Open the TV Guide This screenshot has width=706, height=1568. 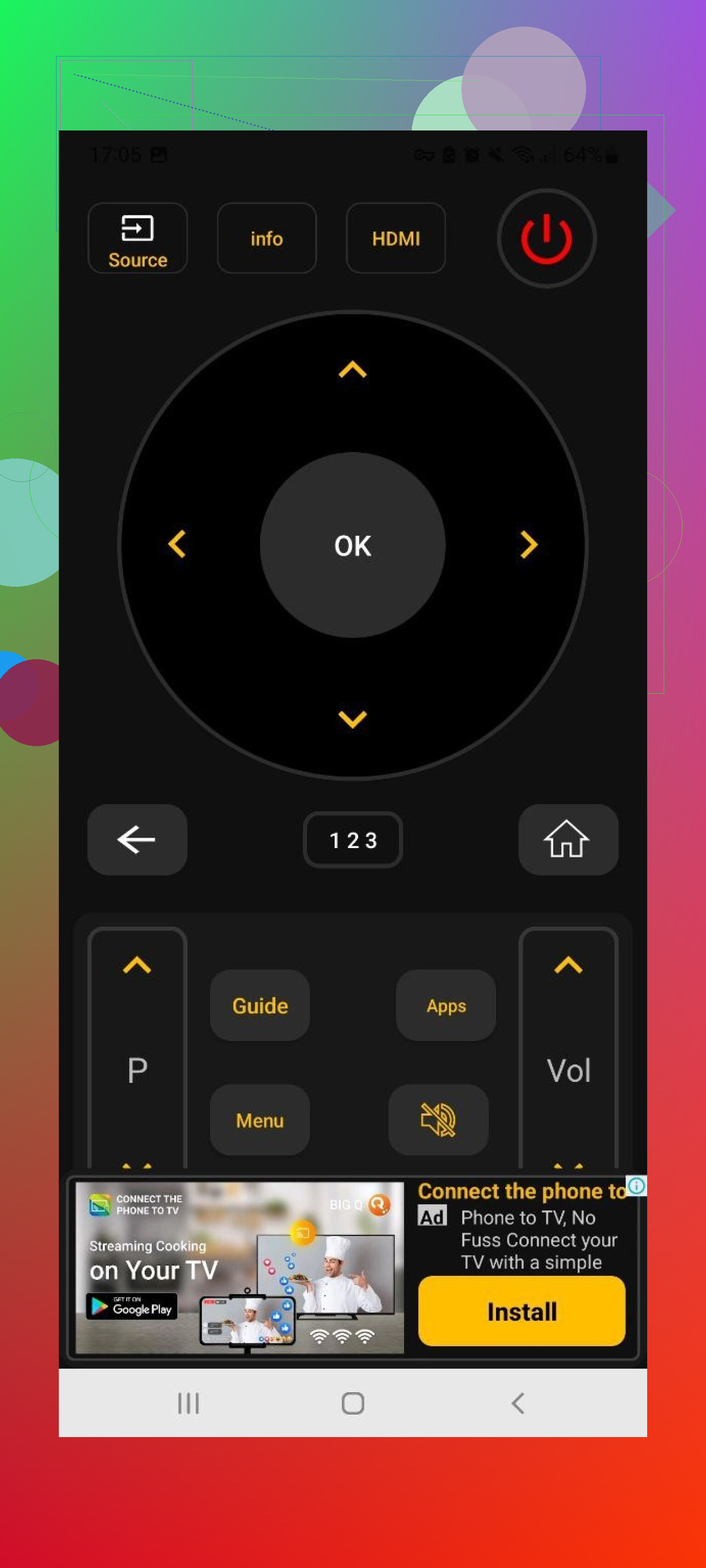pyautogui.click(x=260, y=1005)
